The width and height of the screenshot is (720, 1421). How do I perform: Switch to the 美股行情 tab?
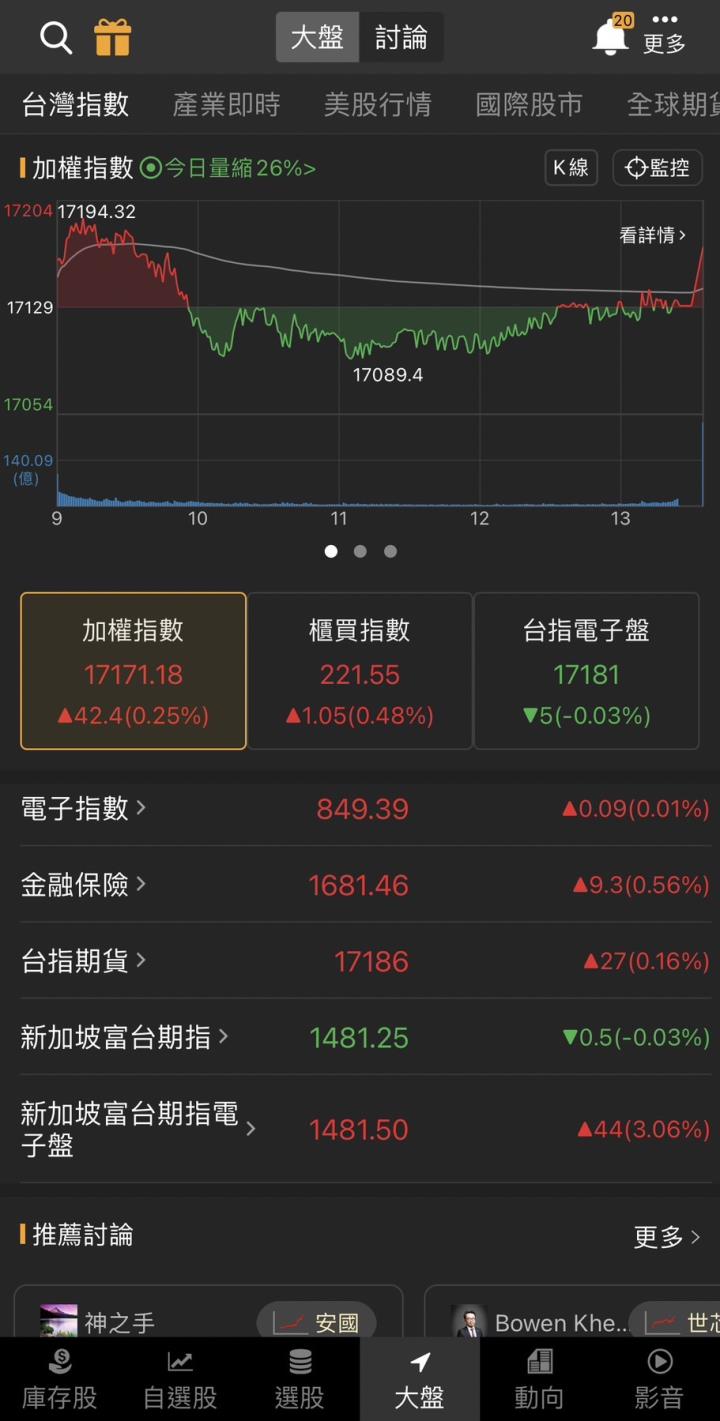pyautogui.click(x=377, y=104)
